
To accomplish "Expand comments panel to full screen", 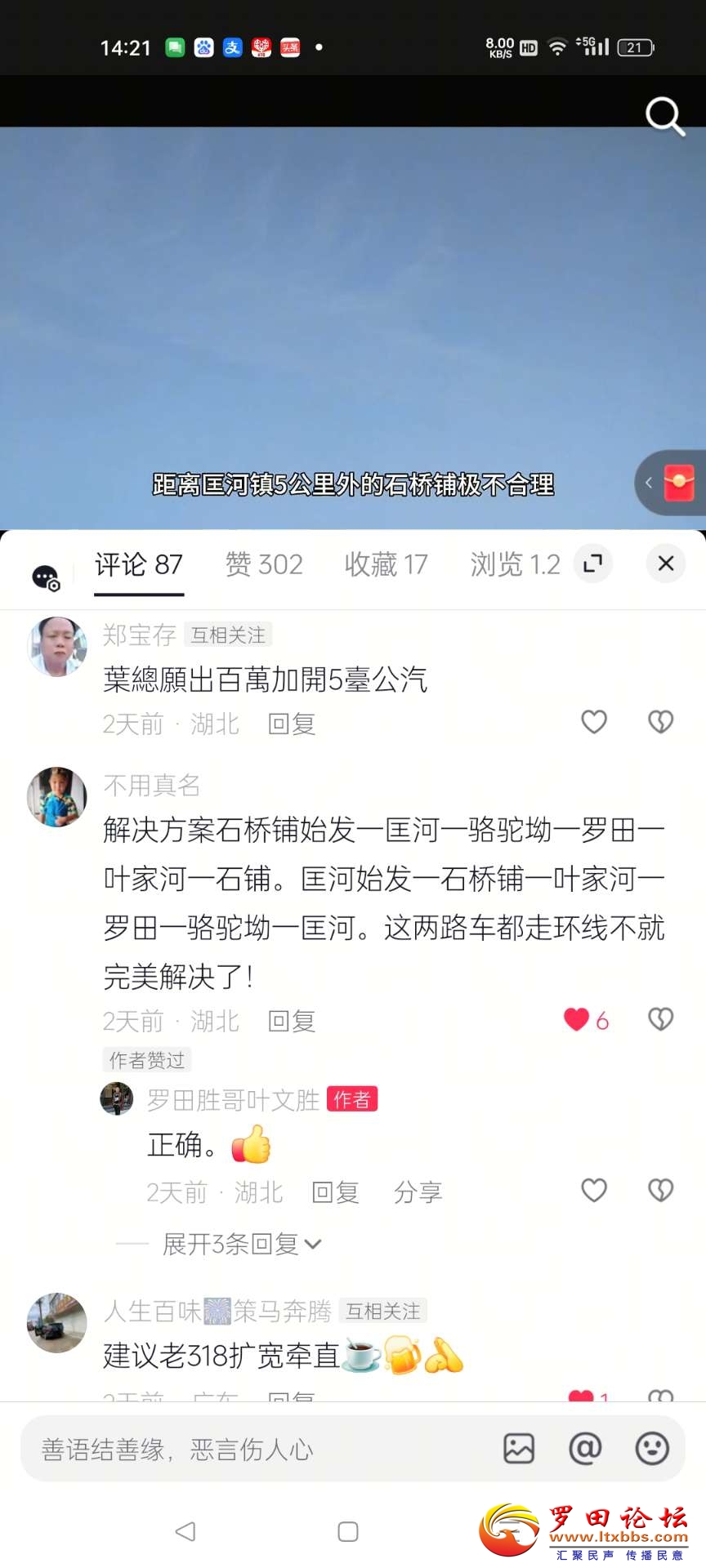I will [x=593, y=563].
